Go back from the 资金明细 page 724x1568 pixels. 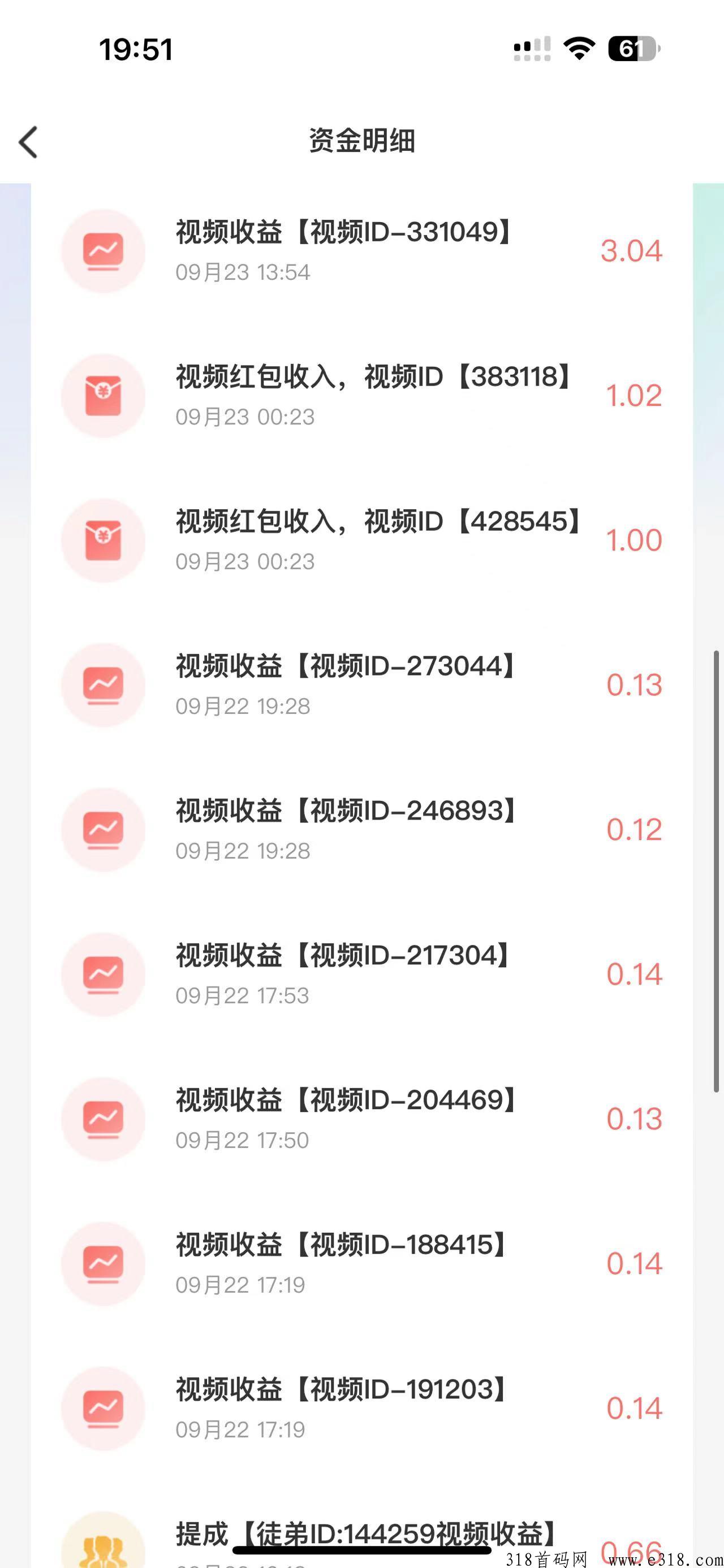28,142
